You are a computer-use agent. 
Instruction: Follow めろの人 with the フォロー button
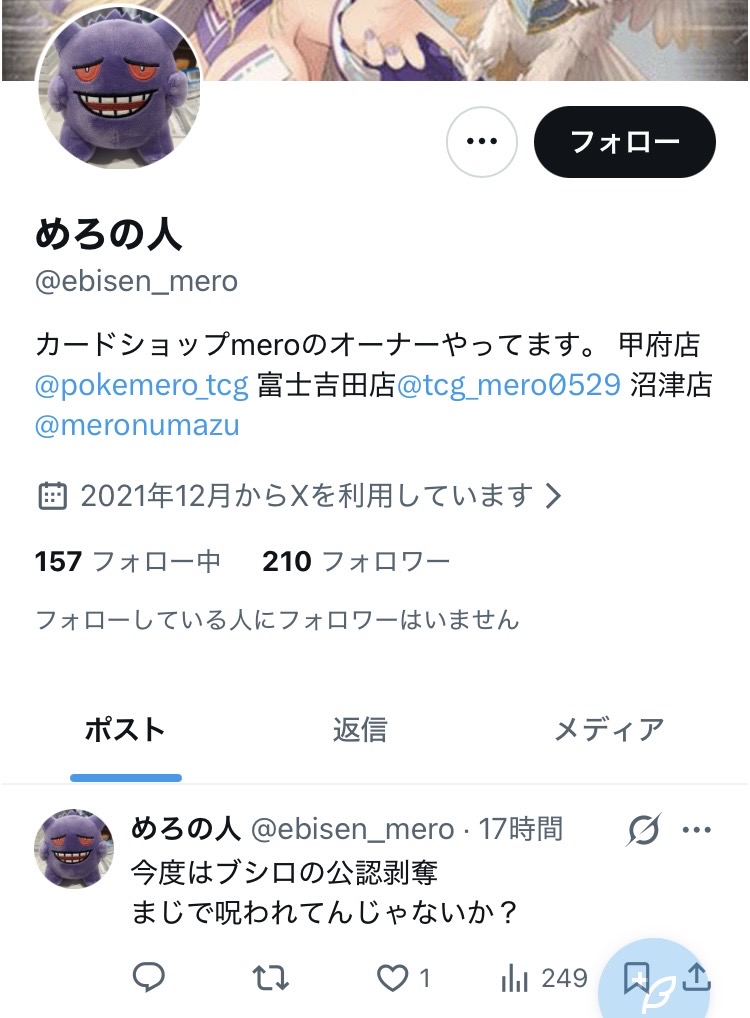click(625, 142)
